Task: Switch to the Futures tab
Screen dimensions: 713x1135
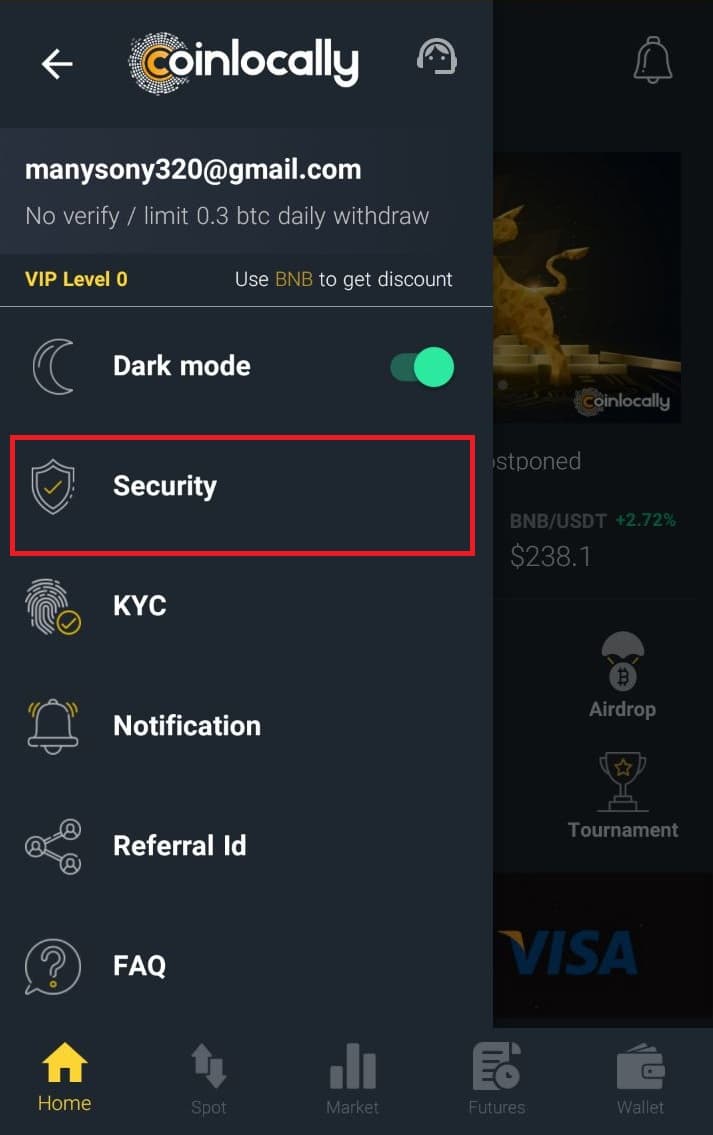Action: pyautogui.click(x=496, y=1078)
